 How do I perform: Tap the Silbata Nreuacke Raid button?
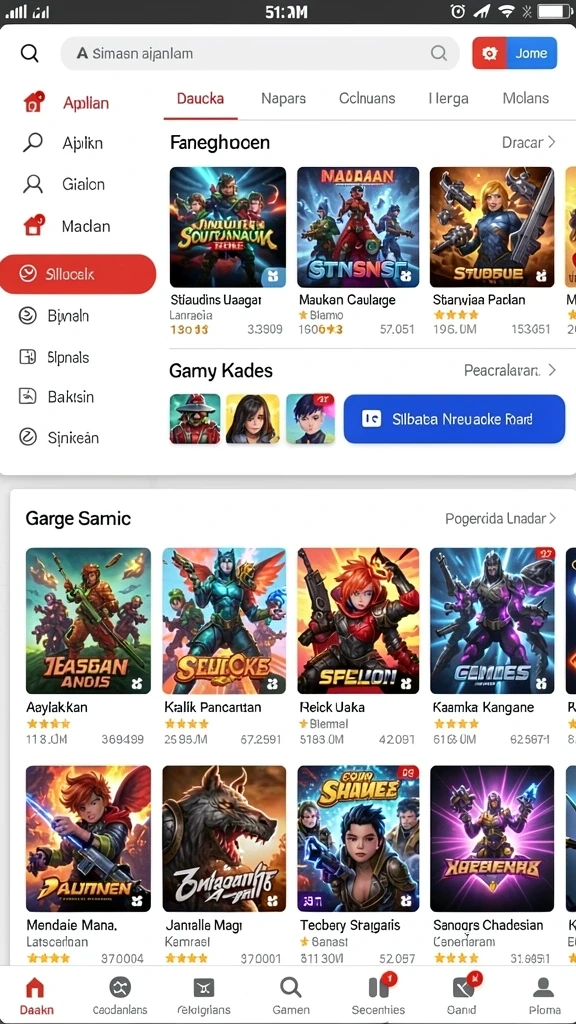point(454,419)
